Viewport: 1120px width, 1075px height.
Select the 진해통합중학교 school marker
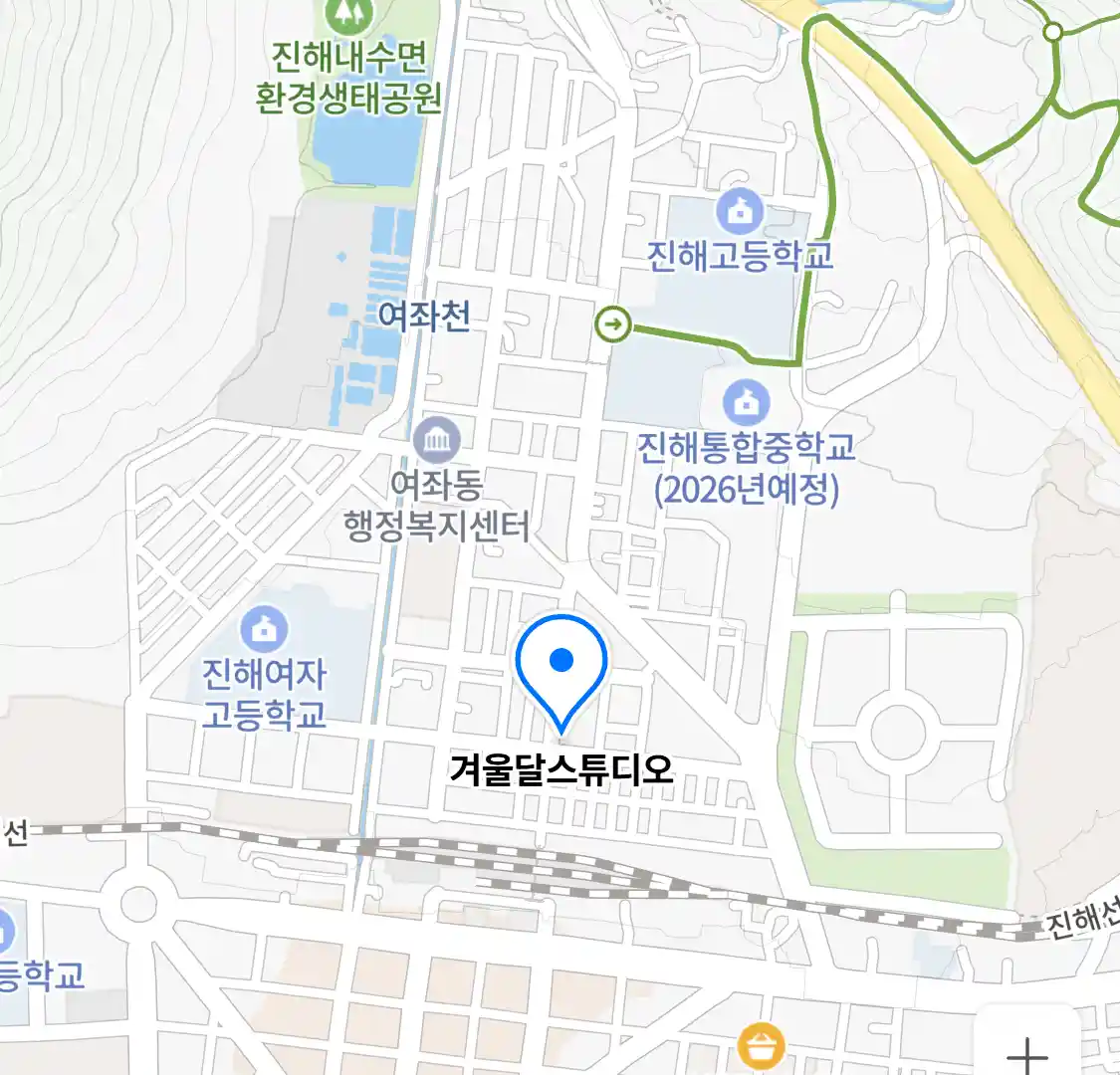(746, 402)
